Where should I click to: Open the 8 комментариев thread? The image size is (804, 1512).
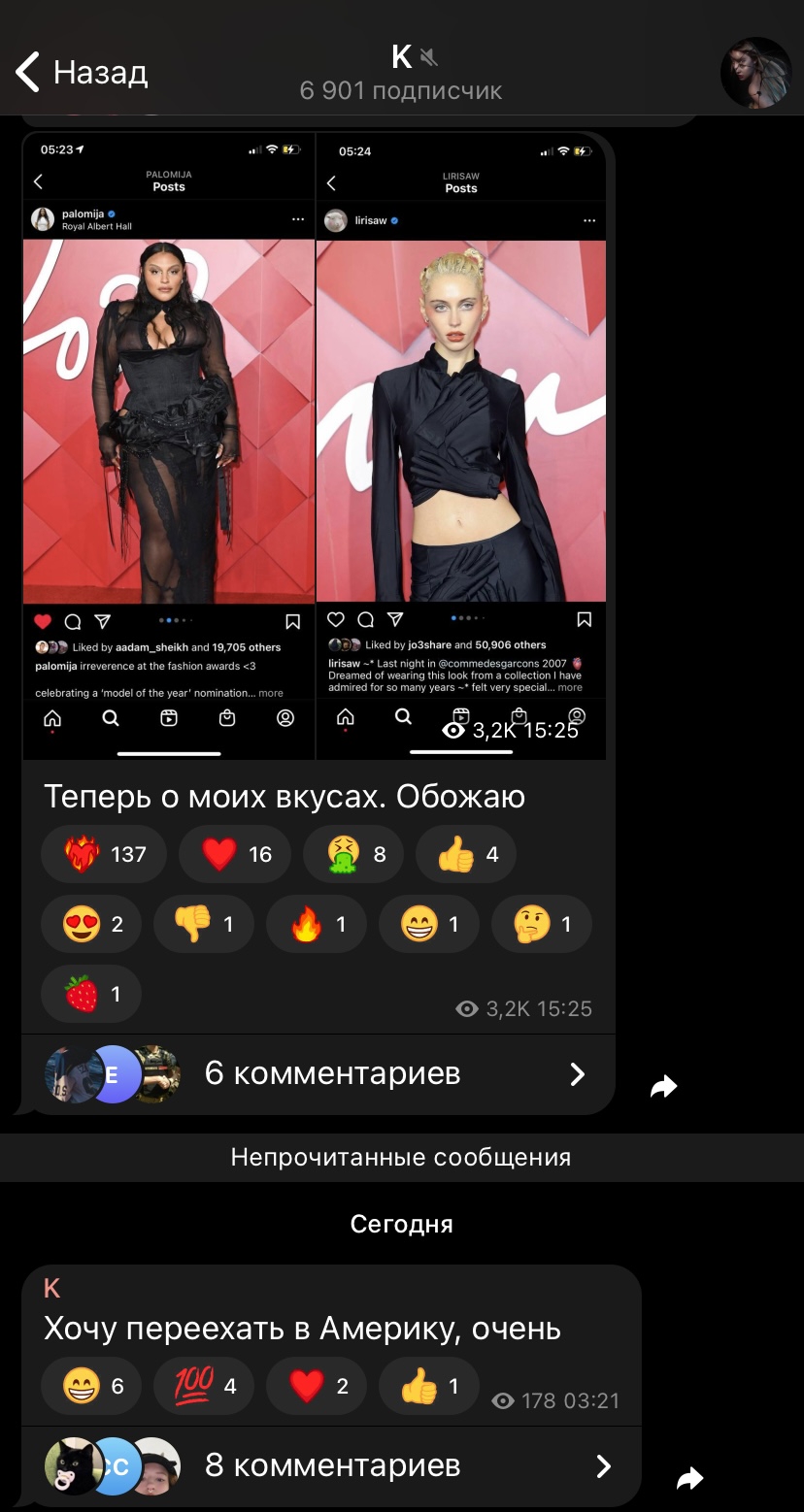(331, 1465)
